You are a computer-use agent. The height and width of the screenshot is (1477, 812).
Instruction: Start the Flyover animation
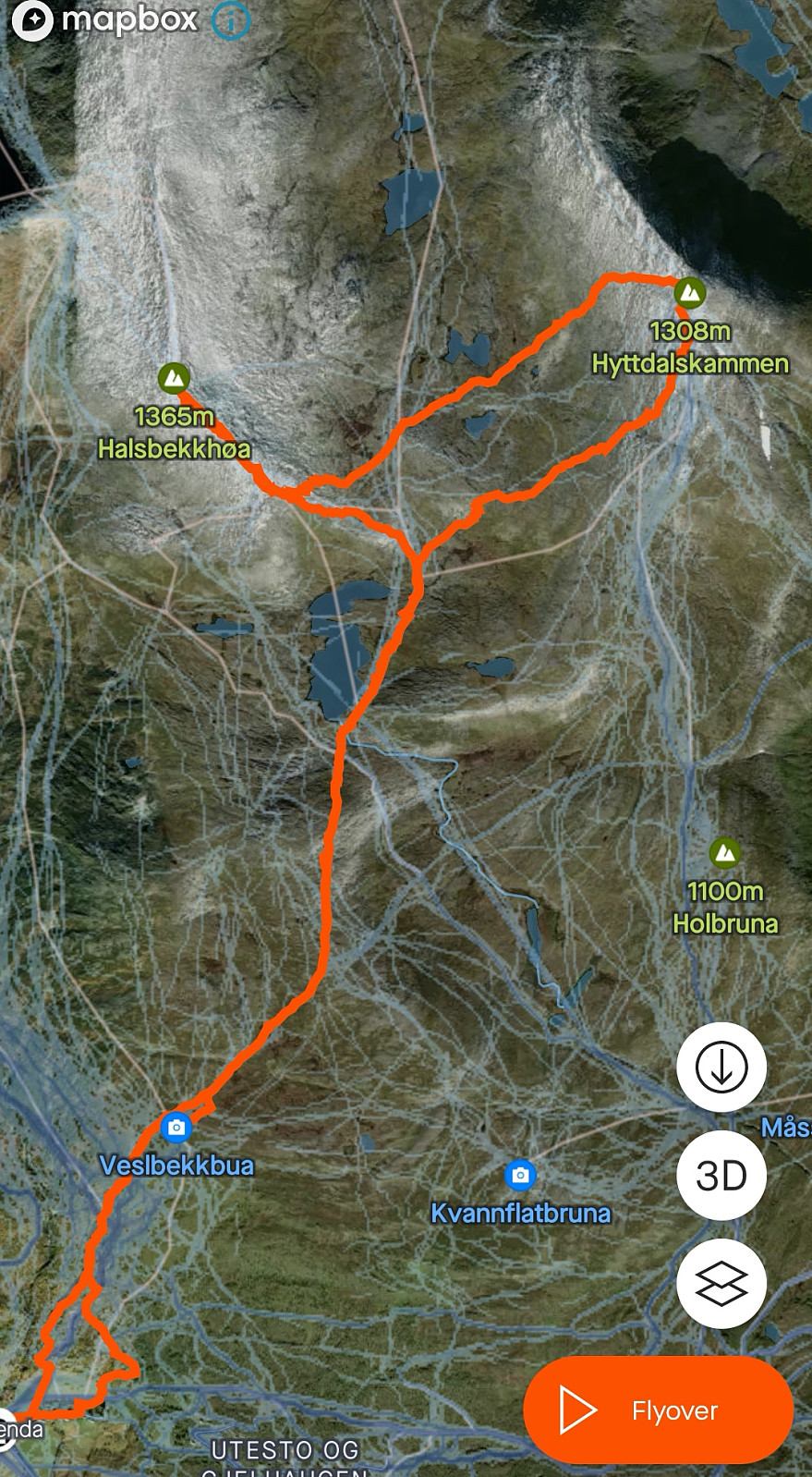[658, 1410]
